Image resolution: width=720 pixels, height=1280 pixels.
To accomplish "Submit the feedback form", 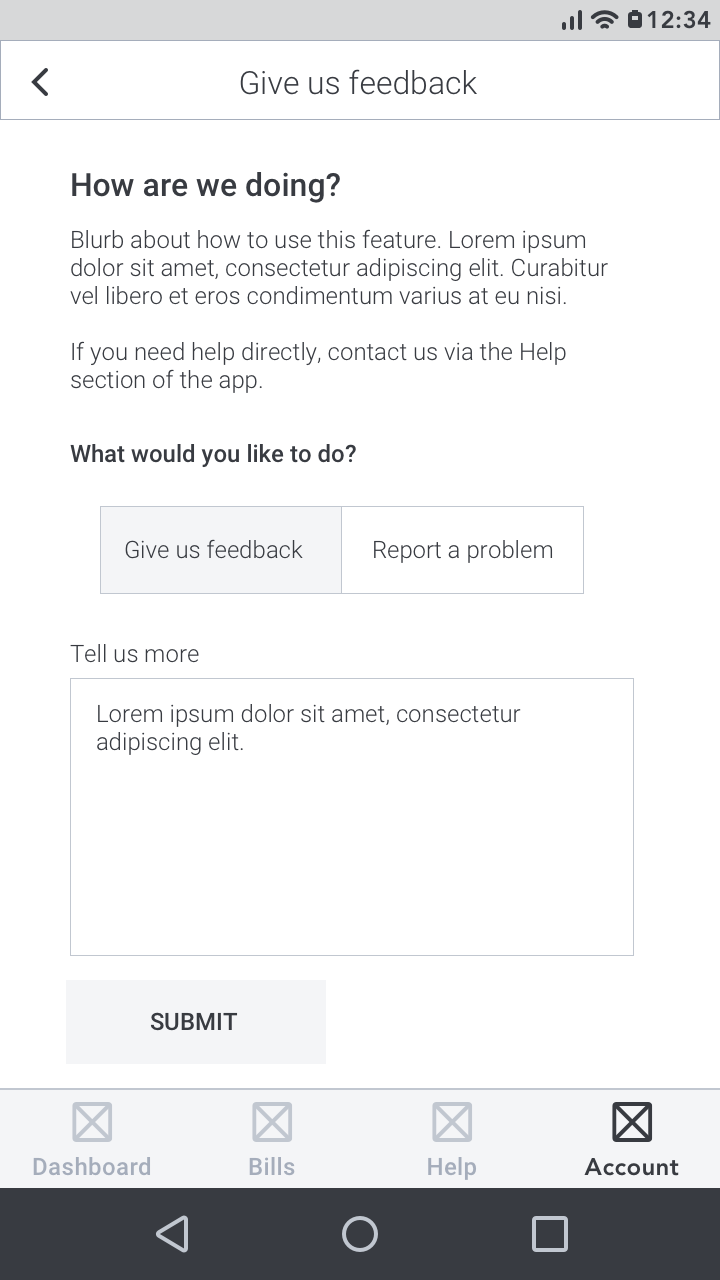I will tap(196, 1022).
